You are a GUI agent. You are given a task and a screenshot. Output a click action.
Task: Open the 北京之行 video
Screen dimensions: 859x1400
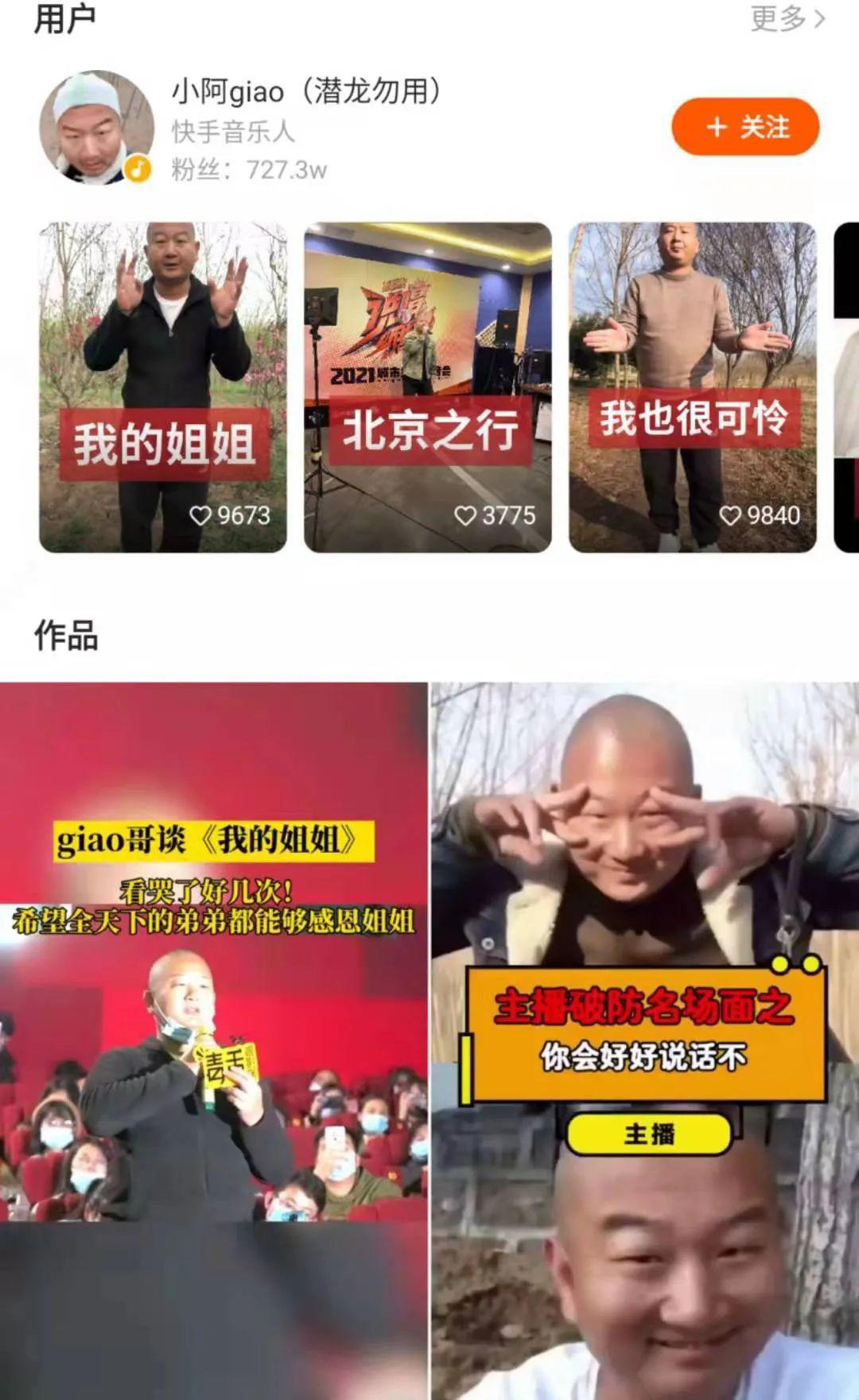428,387
